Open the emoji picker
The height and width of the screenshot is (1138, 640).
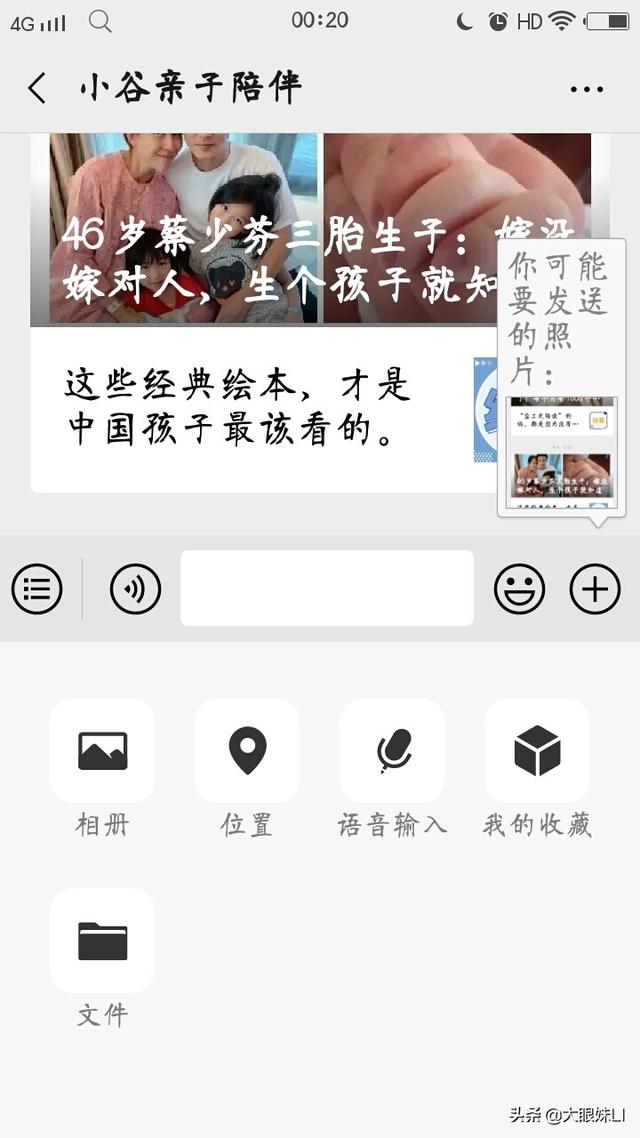[x=520, y=588]
